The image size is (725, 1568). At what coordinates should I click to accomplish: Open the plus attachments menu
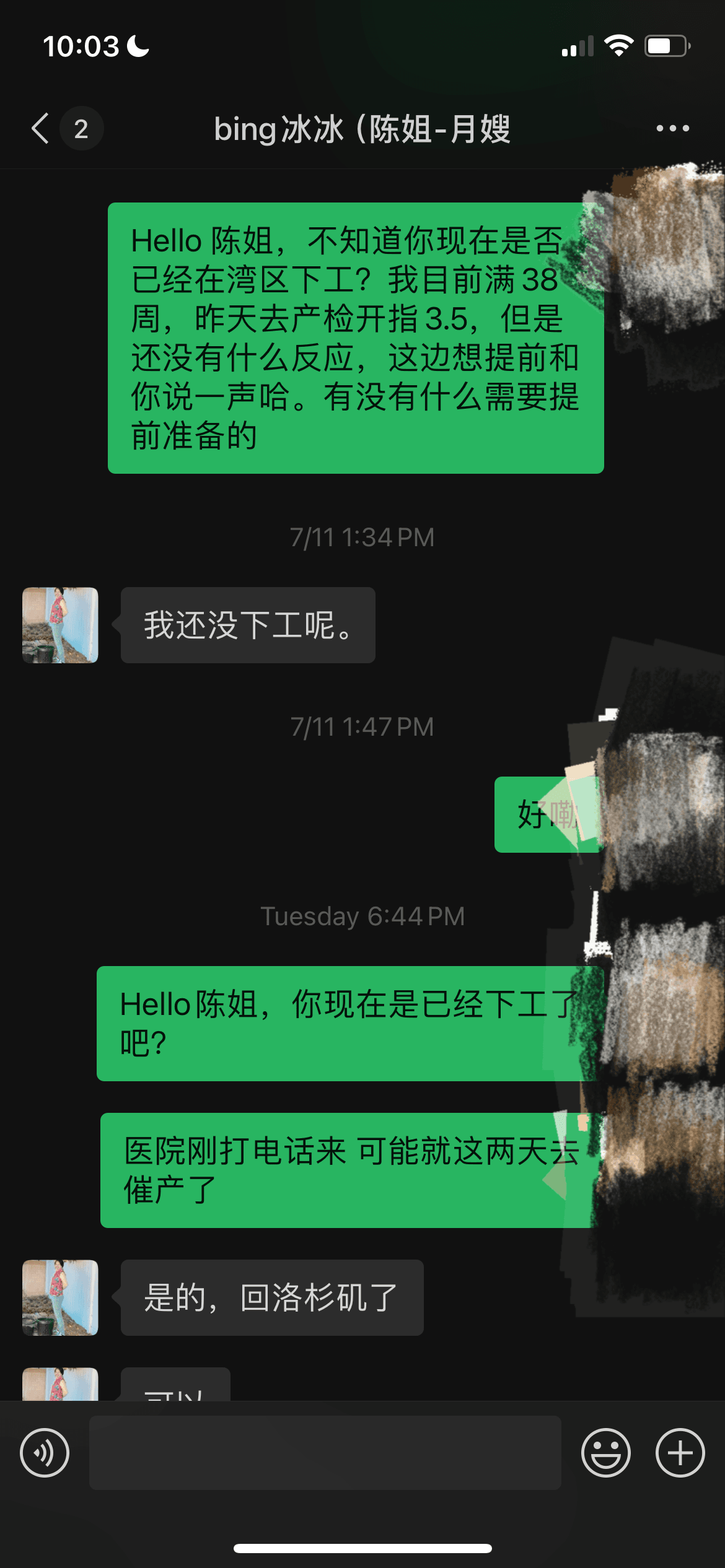[680, 1453]
